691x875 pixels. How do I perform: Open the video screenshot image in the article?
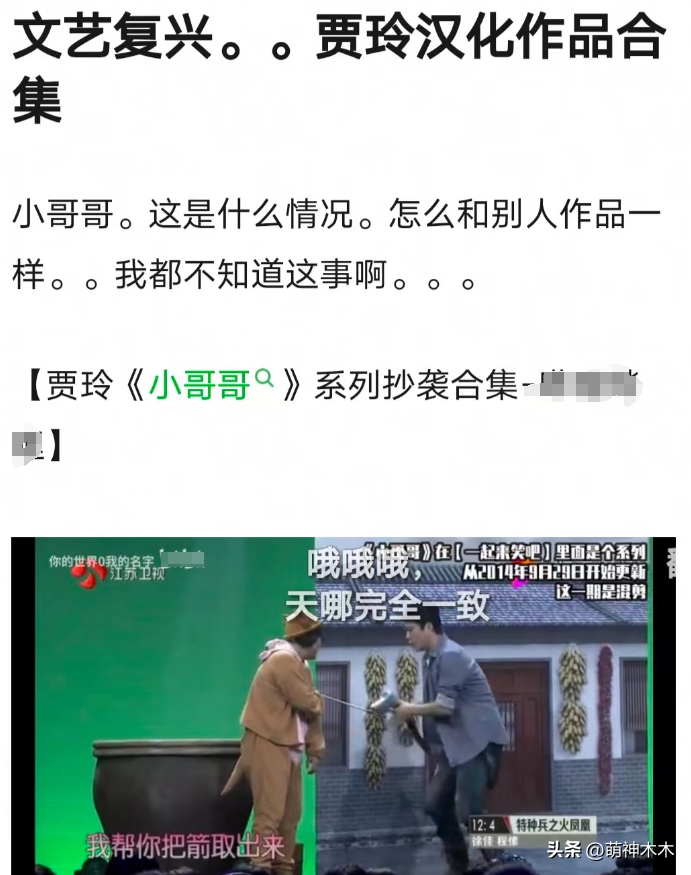click(345, 705)
